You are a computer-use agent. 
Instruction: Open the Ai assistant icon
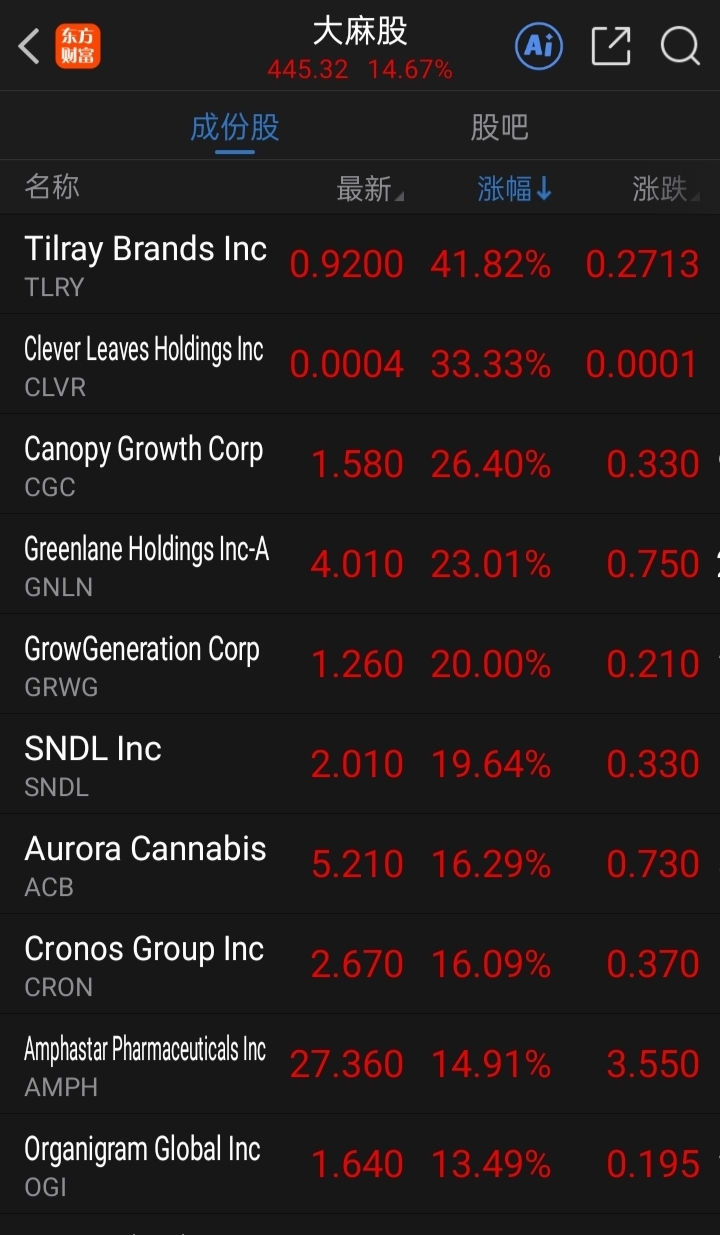pyautogui.click(x=539, y=46)
